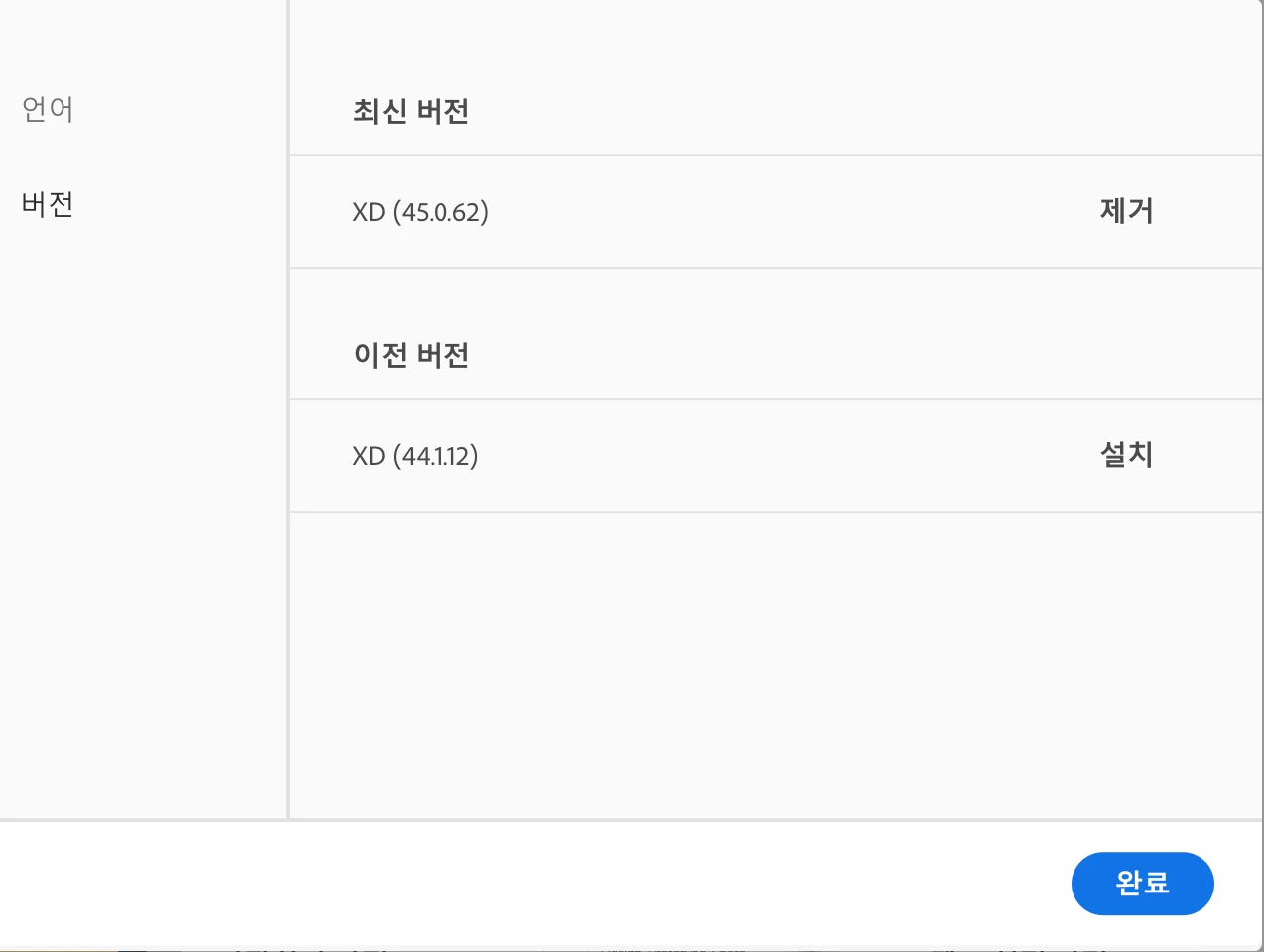Switch to the 언어 section
Image resolution: width=1264 pixels, height=952 pixels.
[x=48, y=109]
